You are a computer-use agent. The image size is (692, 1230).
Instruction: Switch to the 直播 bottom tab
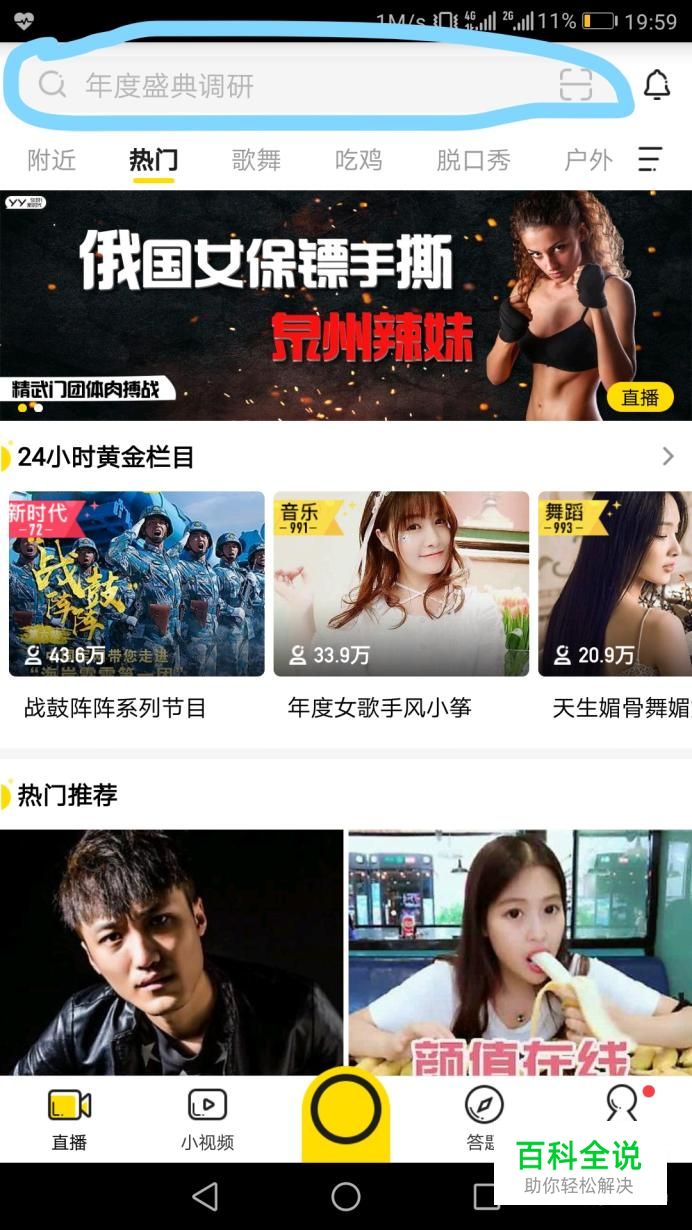(69, 1118)
